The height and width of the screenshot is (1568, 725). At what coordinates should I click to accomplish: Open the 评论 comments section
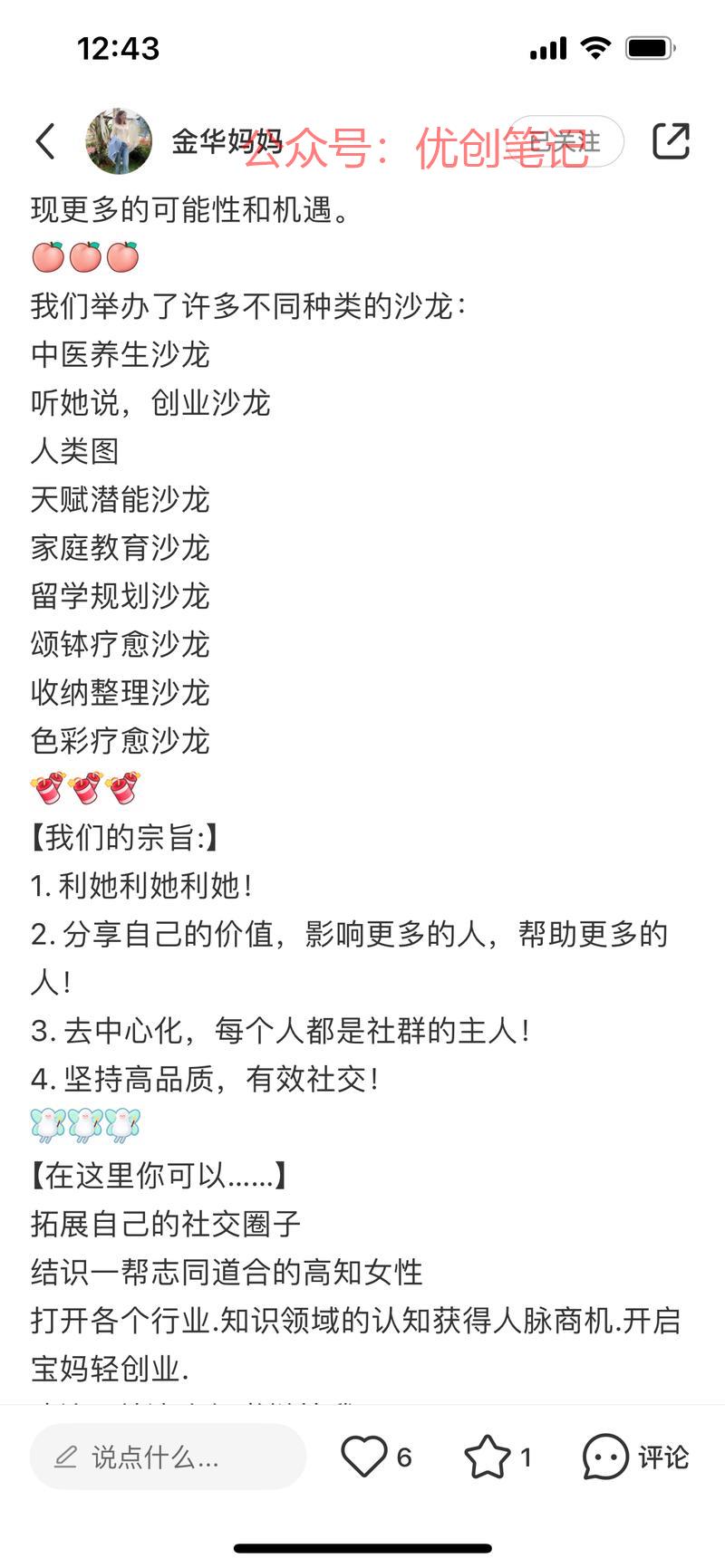click(636, 1457)
